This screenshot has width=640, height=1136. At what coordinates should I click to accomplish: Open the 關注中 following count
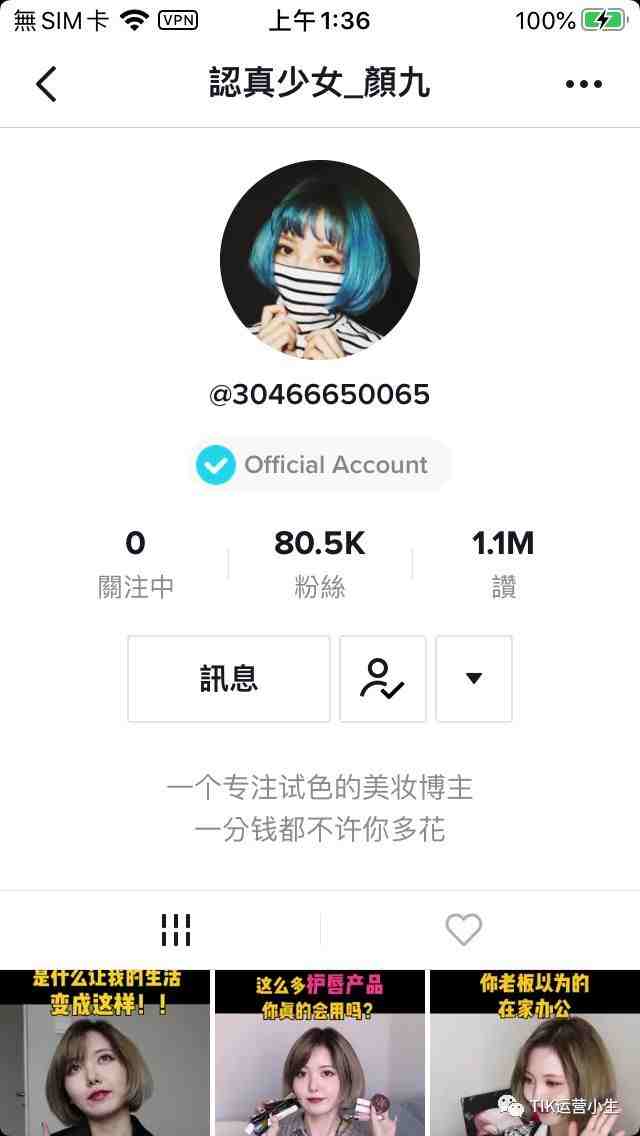[x=135, y=563]
